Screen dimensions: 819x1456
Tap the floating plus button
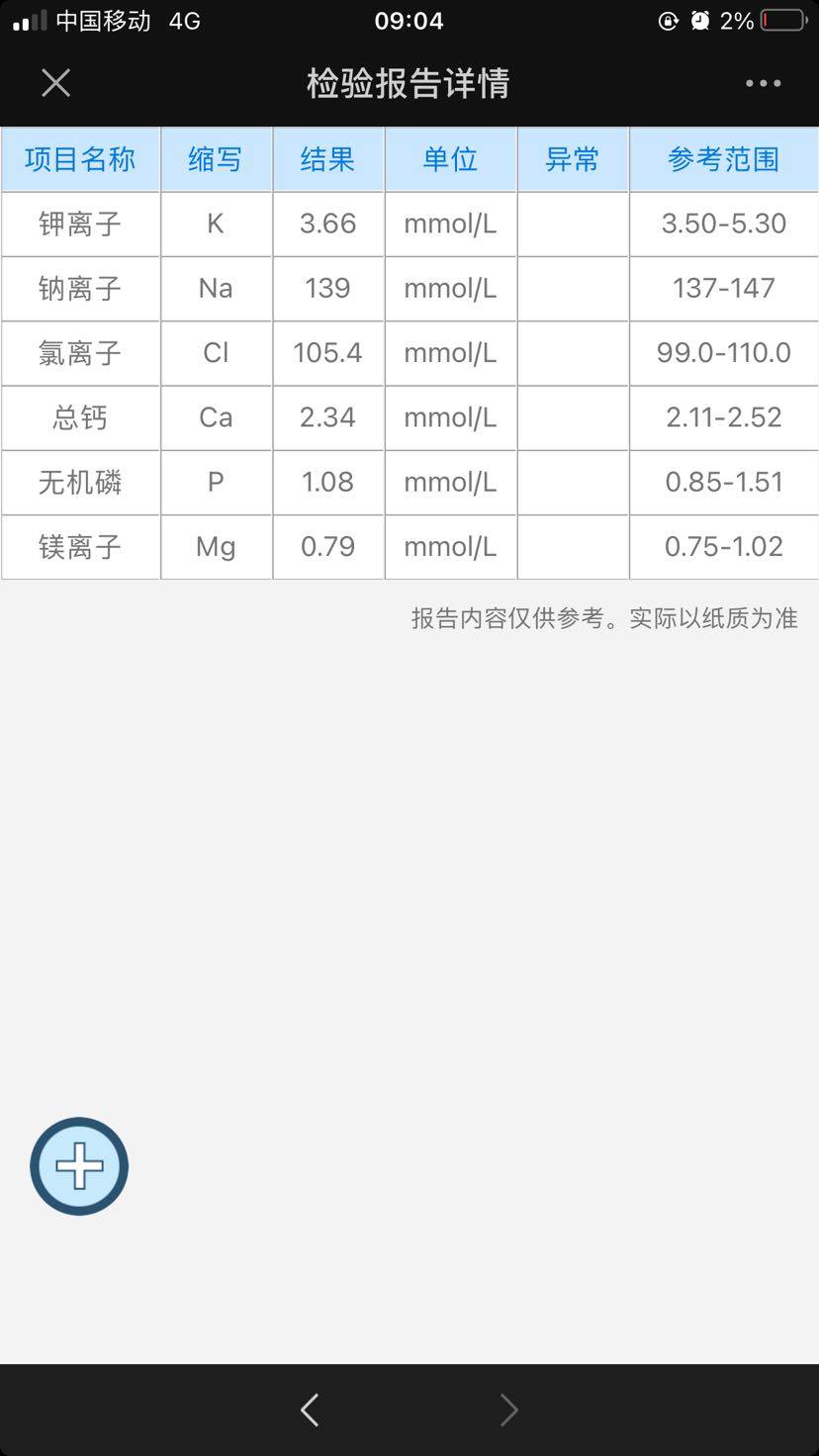pos(79,1166)
